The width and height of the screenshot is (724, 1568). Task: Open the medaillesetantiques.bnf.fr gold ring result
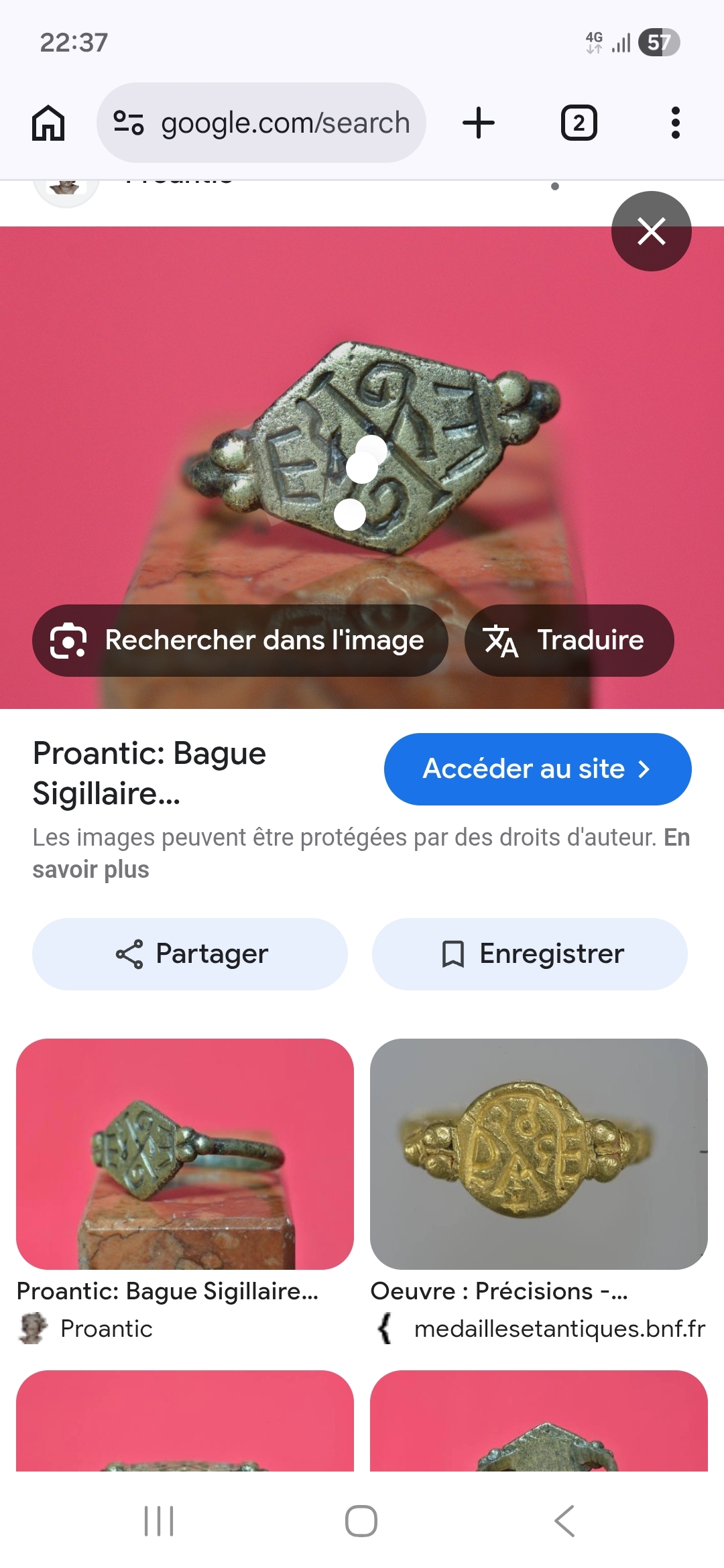pyautogui.click(x=538, y=1154)
